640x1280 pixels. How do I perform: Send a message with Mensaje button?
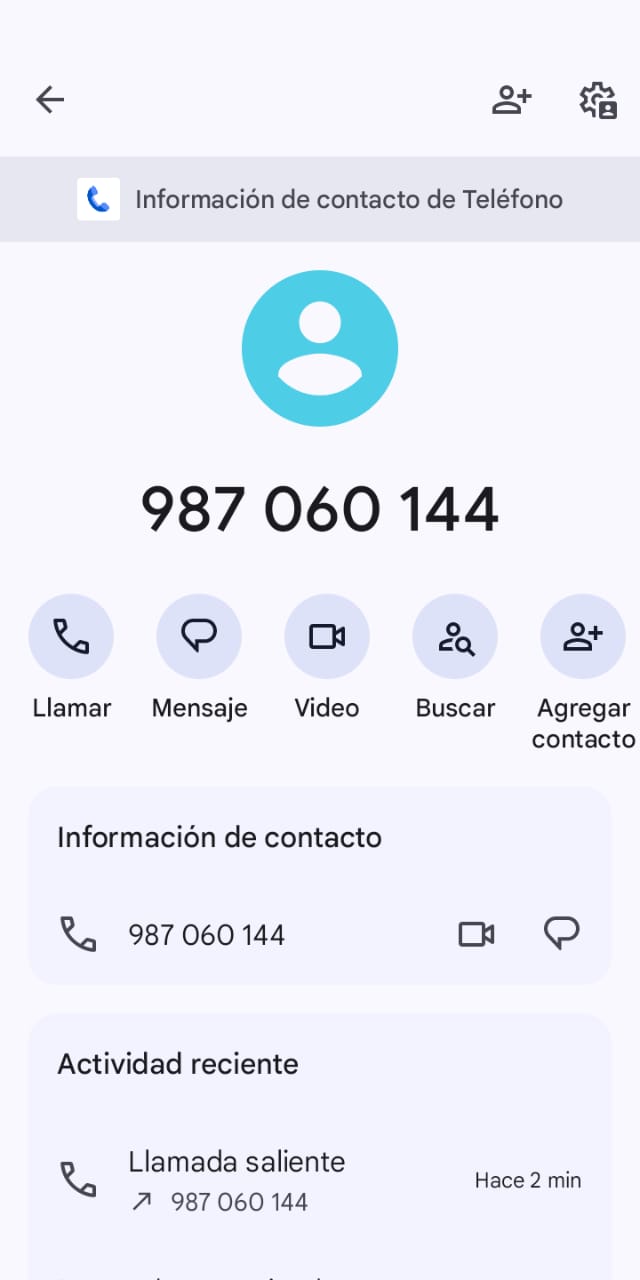[x=199, y=637]
